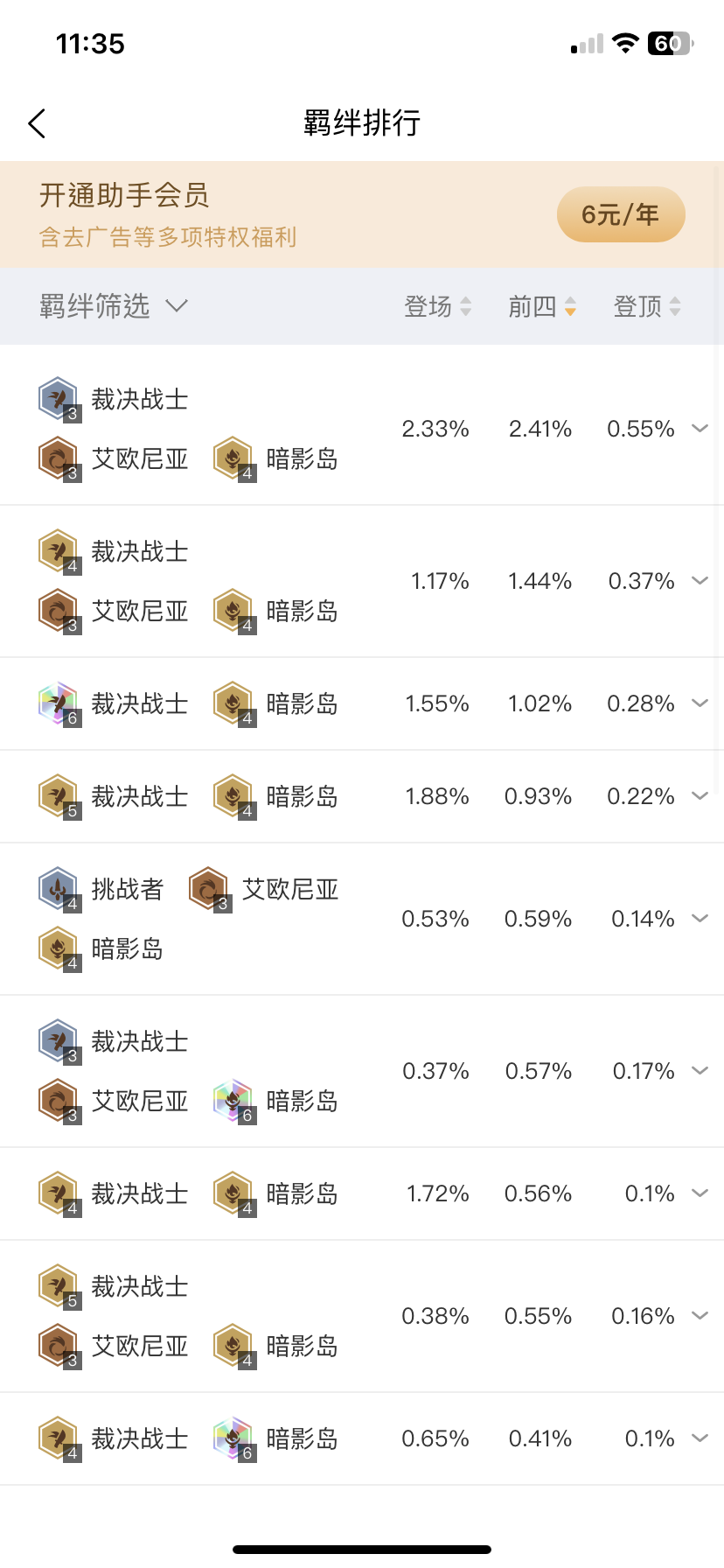Go back from 羁绊排行 page
Viewport: 724px width, 1568px height.
tap(37, 123)
